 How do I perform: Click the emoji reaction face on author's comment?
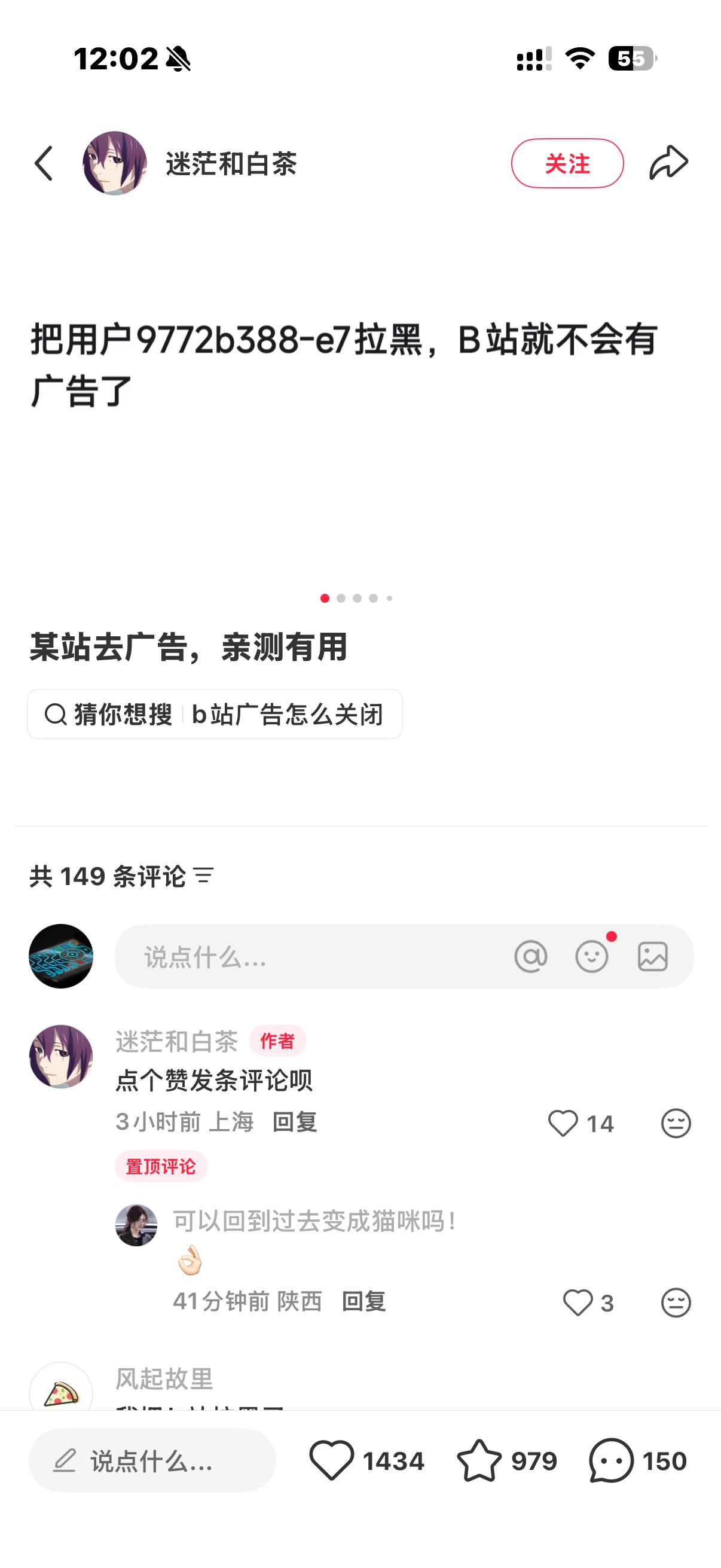pyautogui.click(x=676, y=1124)
